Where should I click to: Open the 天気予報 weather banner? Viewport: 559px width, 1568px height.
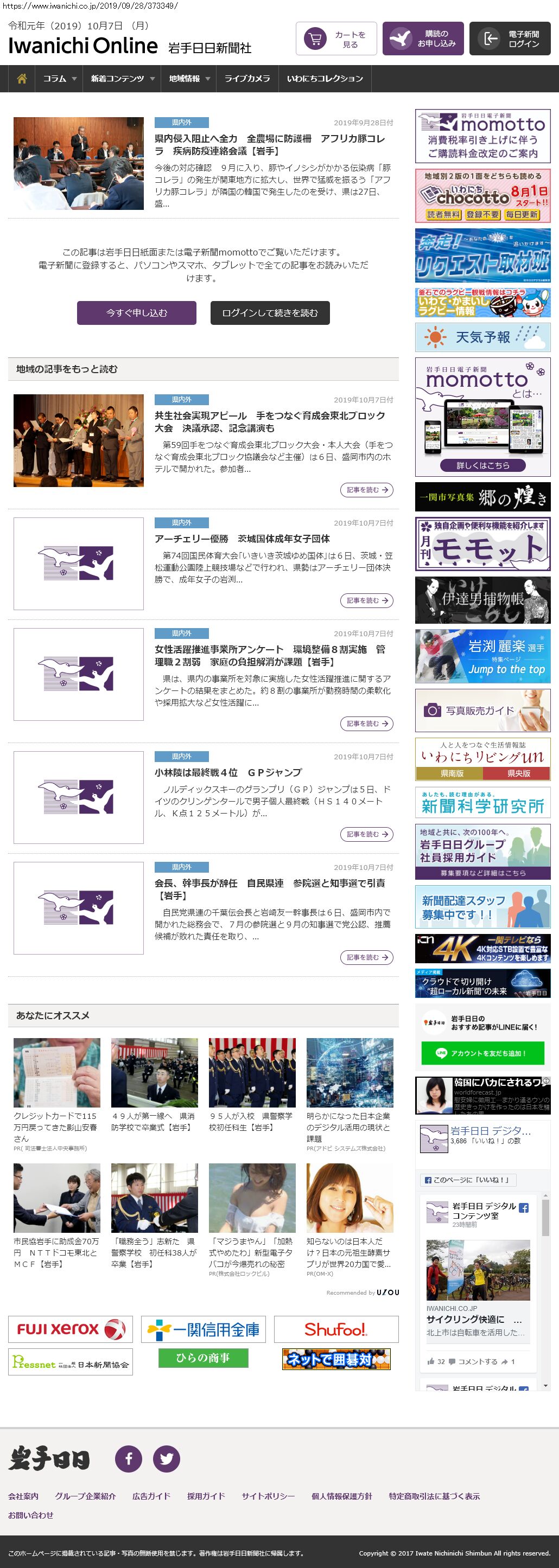click(482, 337)
